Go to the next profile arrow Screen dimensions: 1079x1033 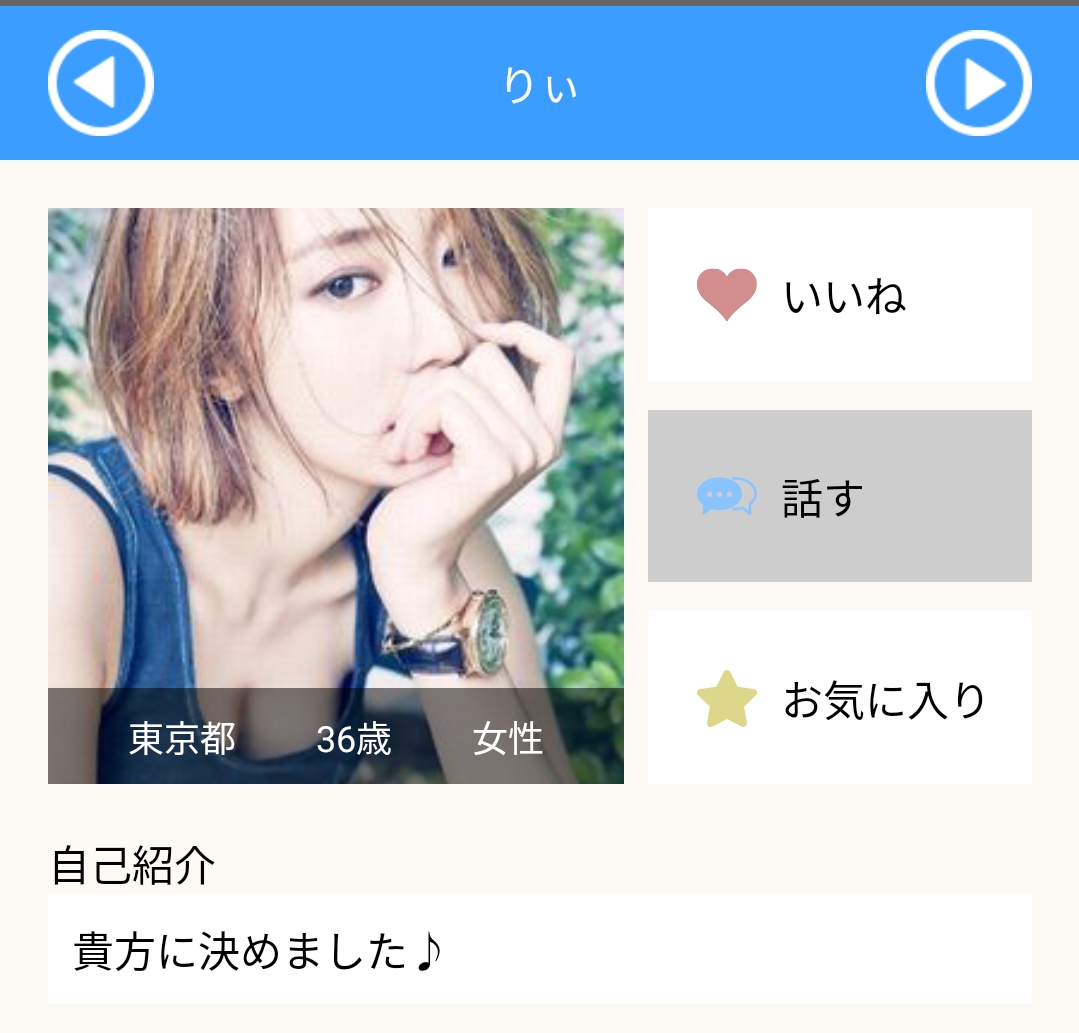click(978, 84)
